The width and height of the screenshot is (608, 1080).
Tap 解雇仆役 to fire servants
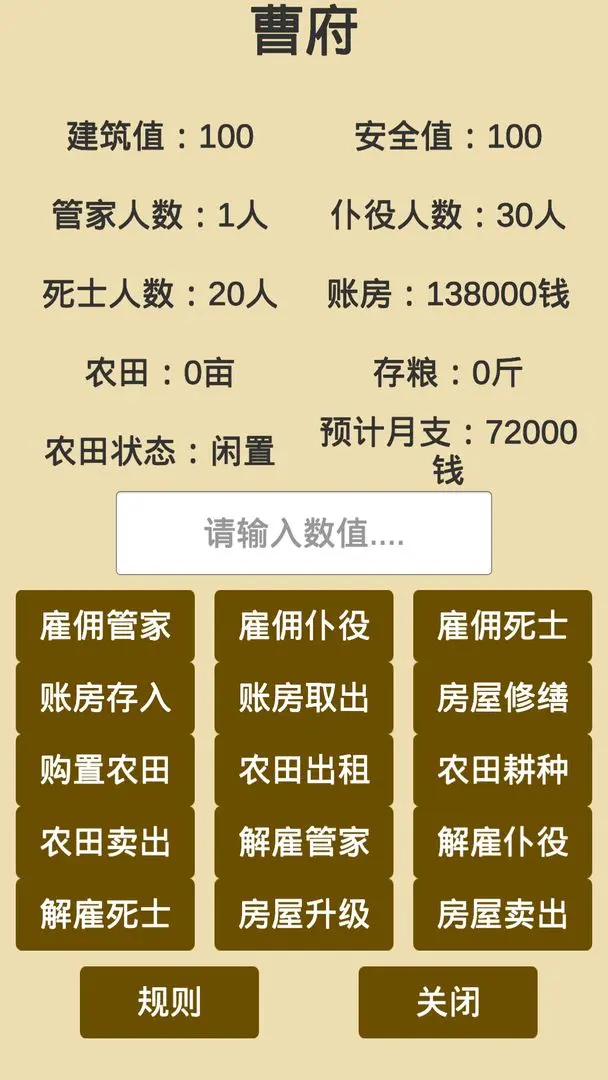point(502,842)
